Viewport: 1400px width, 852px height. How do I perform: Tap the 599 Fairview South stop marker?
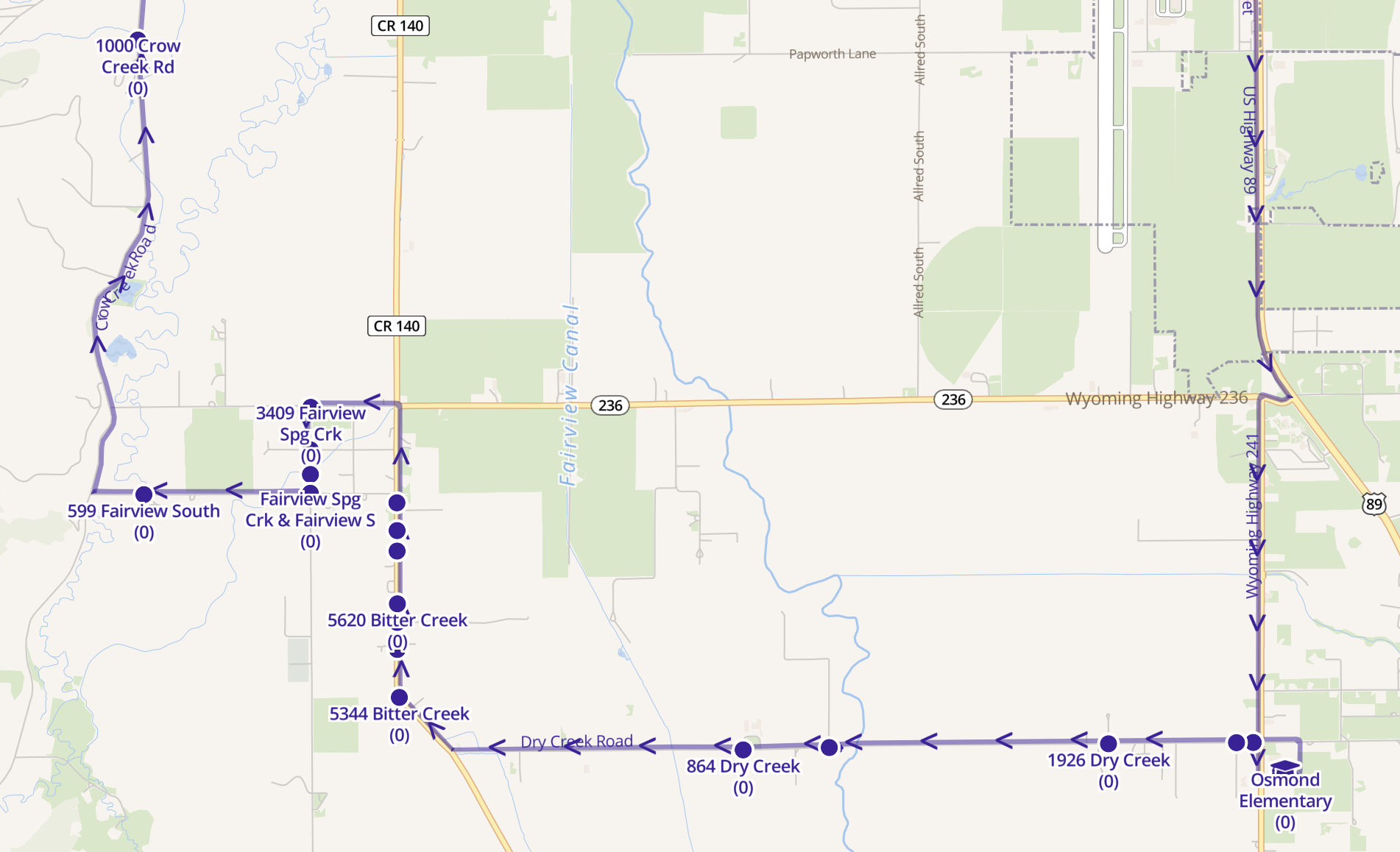pyautogui.click(x=144, y=494)
